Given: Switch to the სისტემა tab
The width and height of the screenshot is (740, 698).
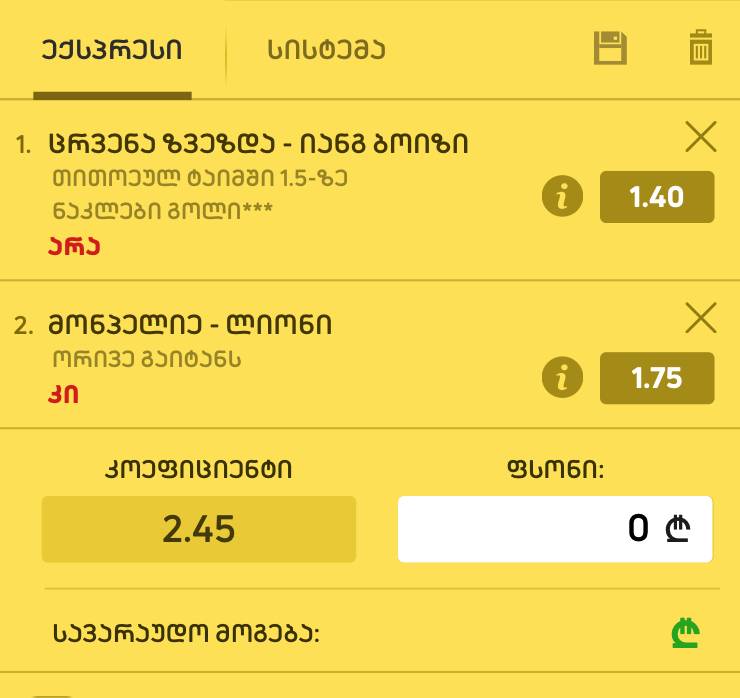Looking at the screenshot, I should pos(326,50).
